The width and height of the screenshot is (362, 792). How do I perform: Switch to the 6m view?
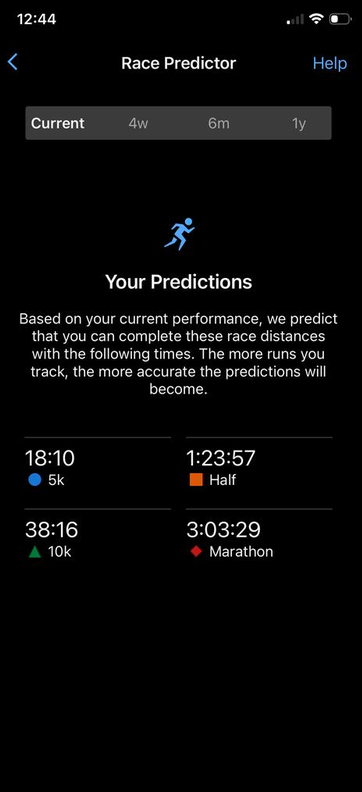219,123
